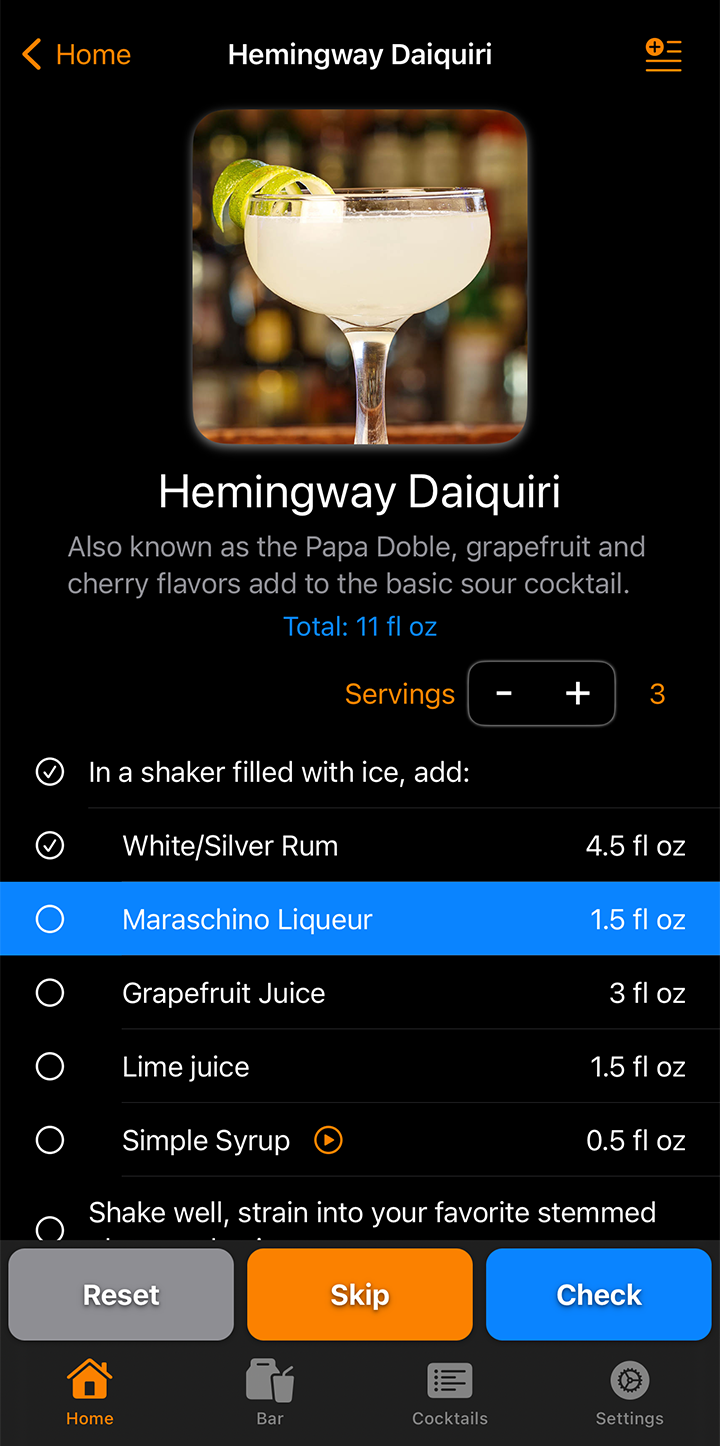Uncheck the shaker filled with ice step
Image resolution: width=720 pixels, height=1446 pixels.
[x=50, y=772]
